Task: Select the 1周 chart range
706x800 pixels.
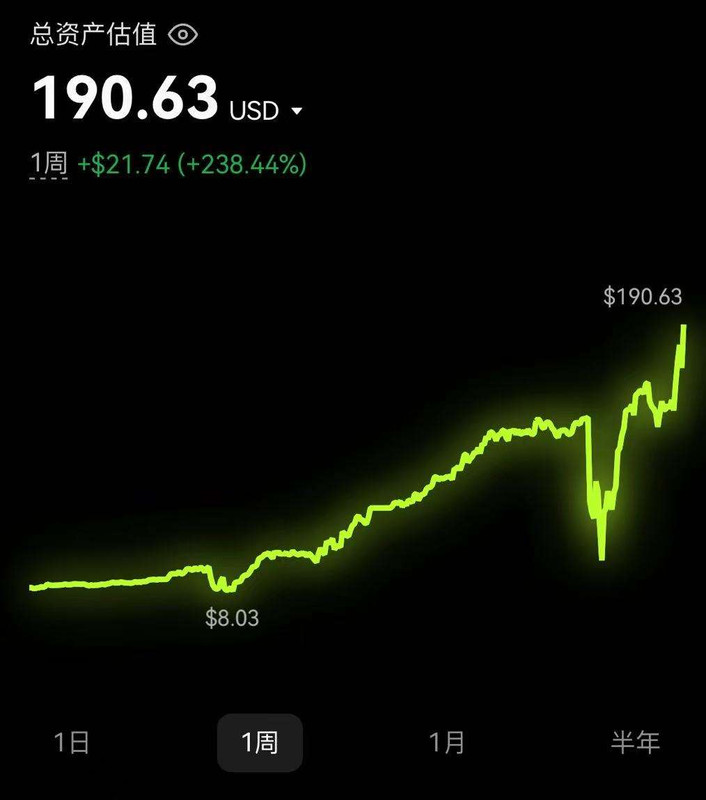Action: (259, 742)
